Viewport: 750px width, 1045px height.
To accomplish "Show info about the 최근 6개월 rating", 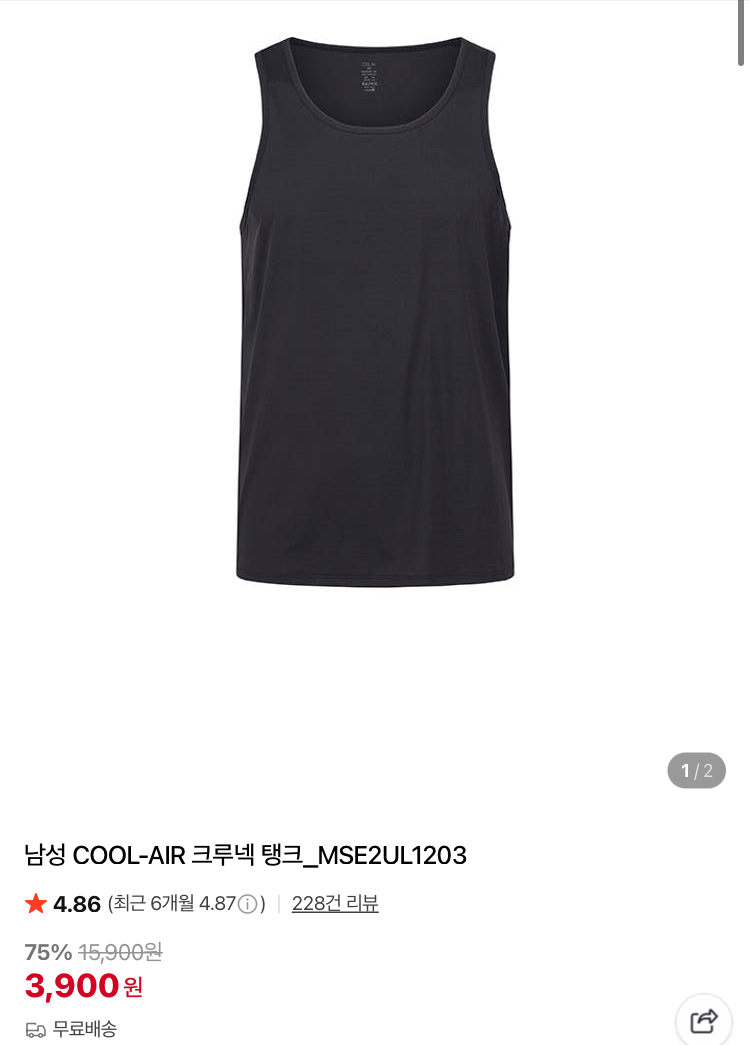I will (247, 905).
